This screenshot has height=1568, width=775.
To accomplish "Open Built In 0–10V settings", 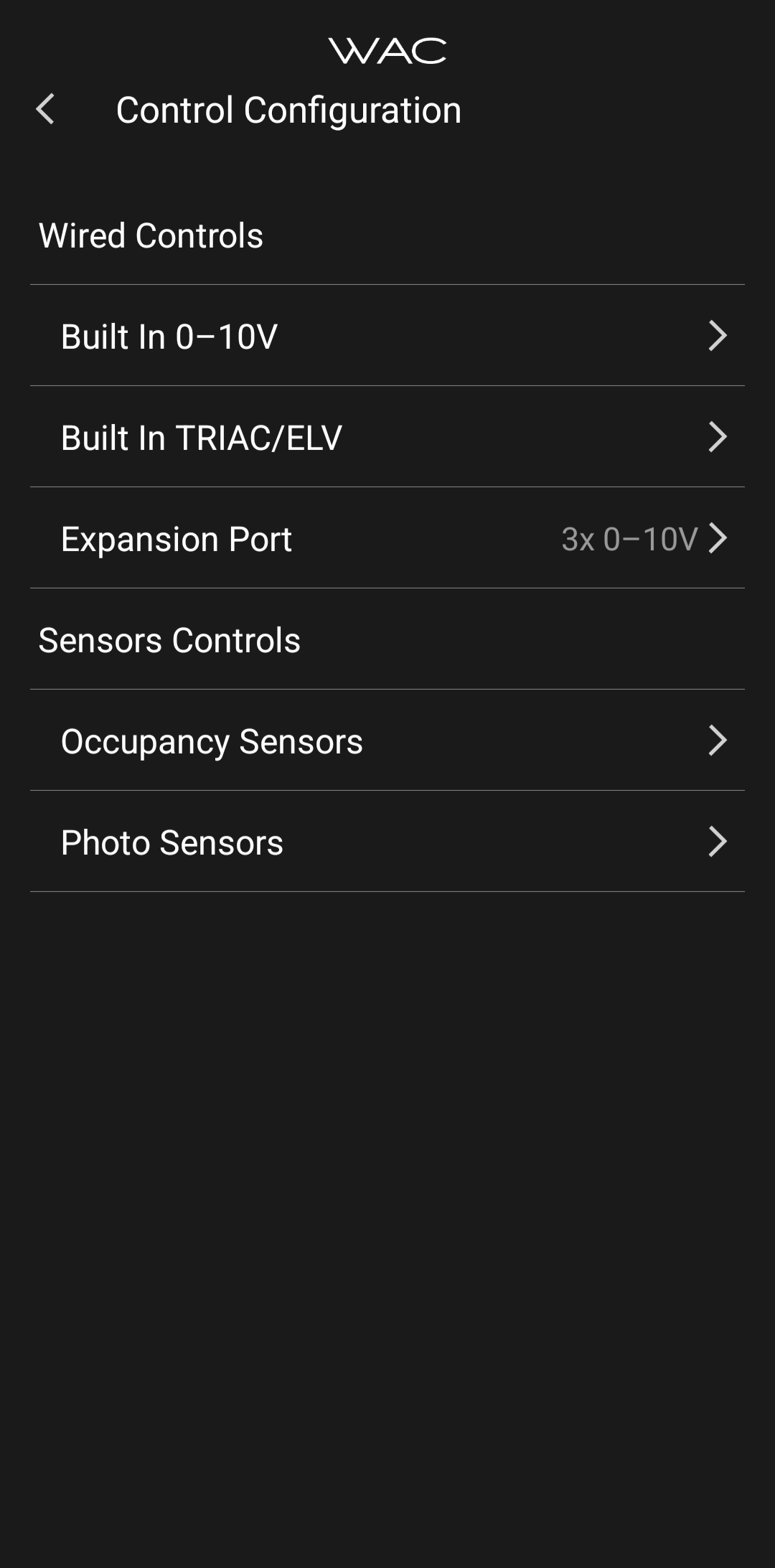I will point(387,336).
